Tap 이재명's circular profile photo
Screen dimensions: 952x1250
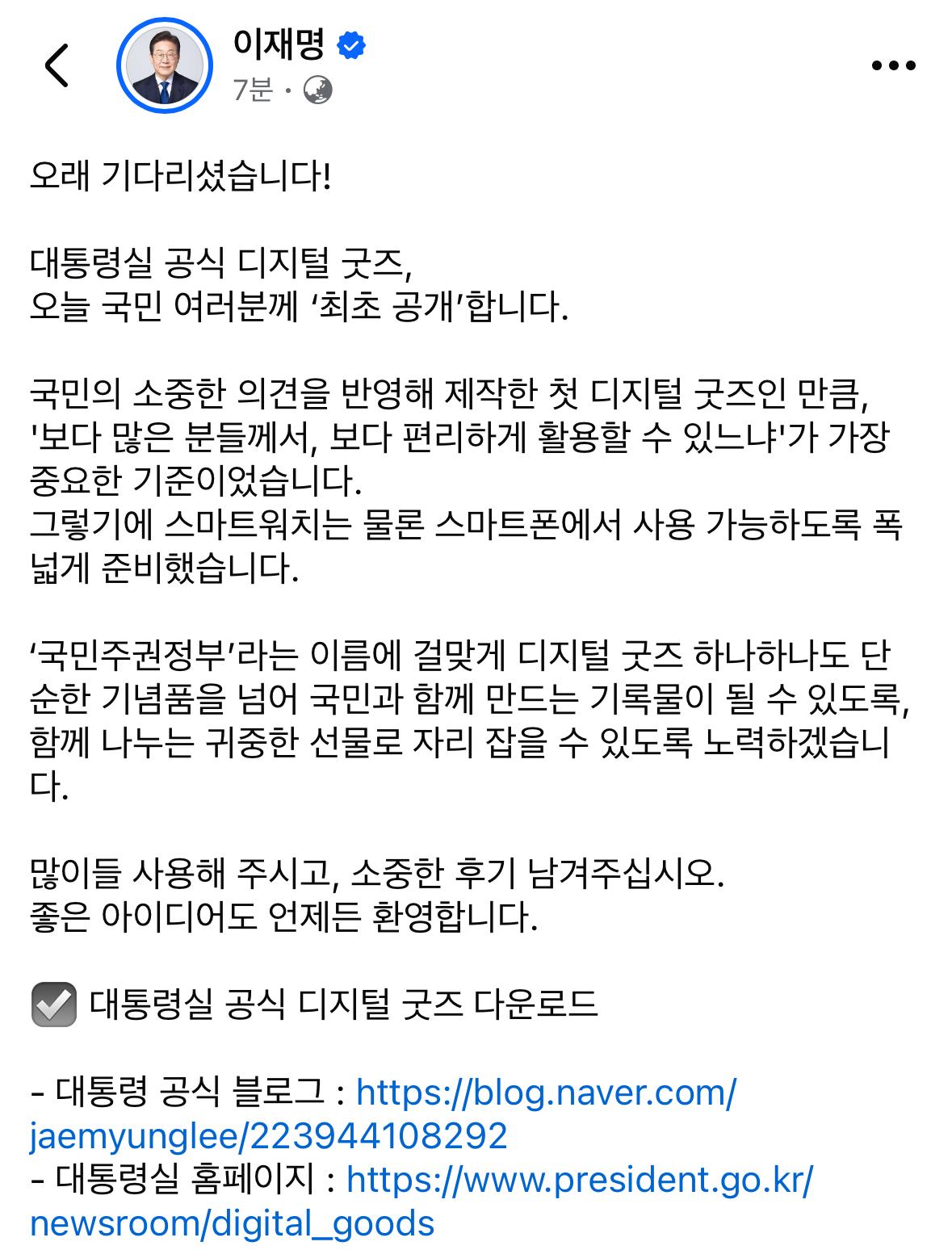(x=163, y=63)
